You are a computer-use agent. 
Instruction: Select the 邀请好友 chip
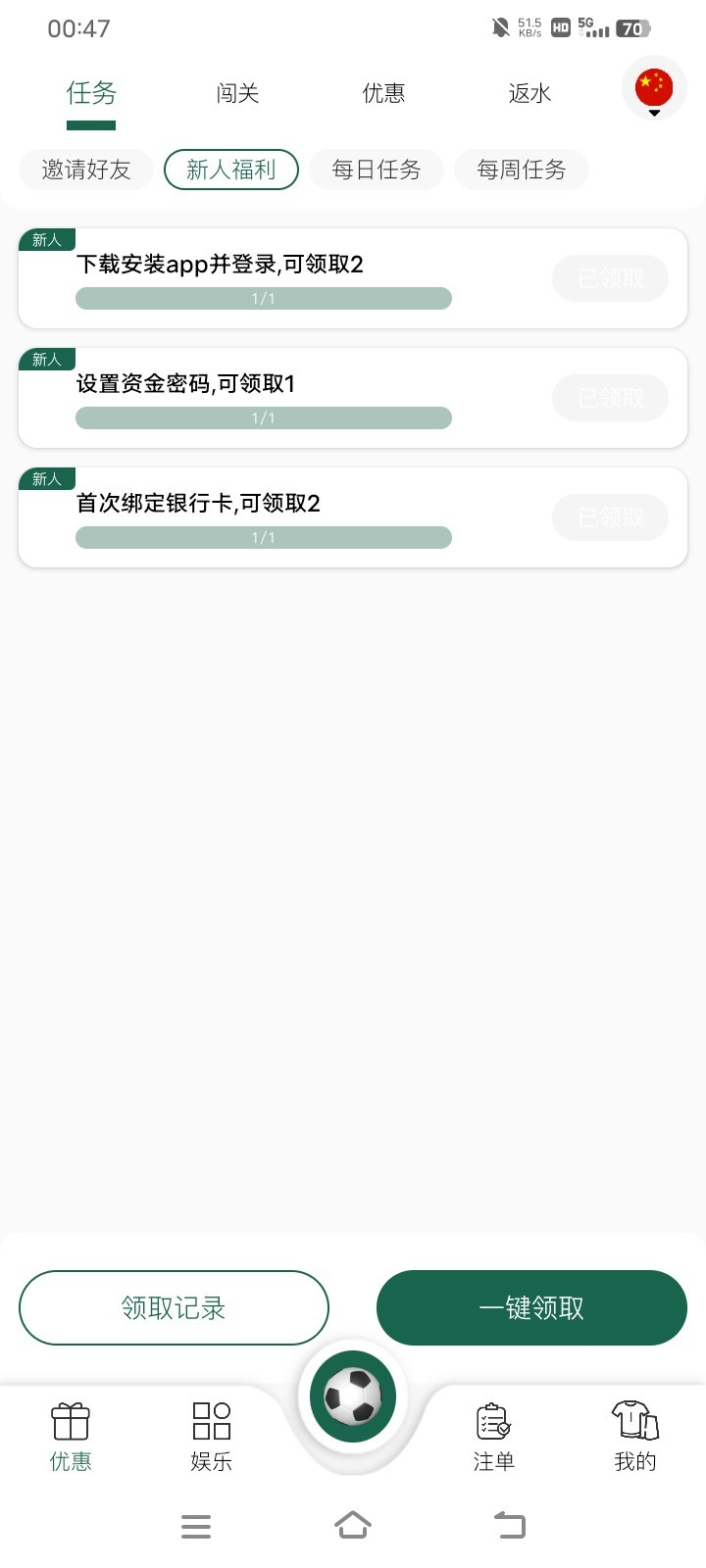[86, 170]
